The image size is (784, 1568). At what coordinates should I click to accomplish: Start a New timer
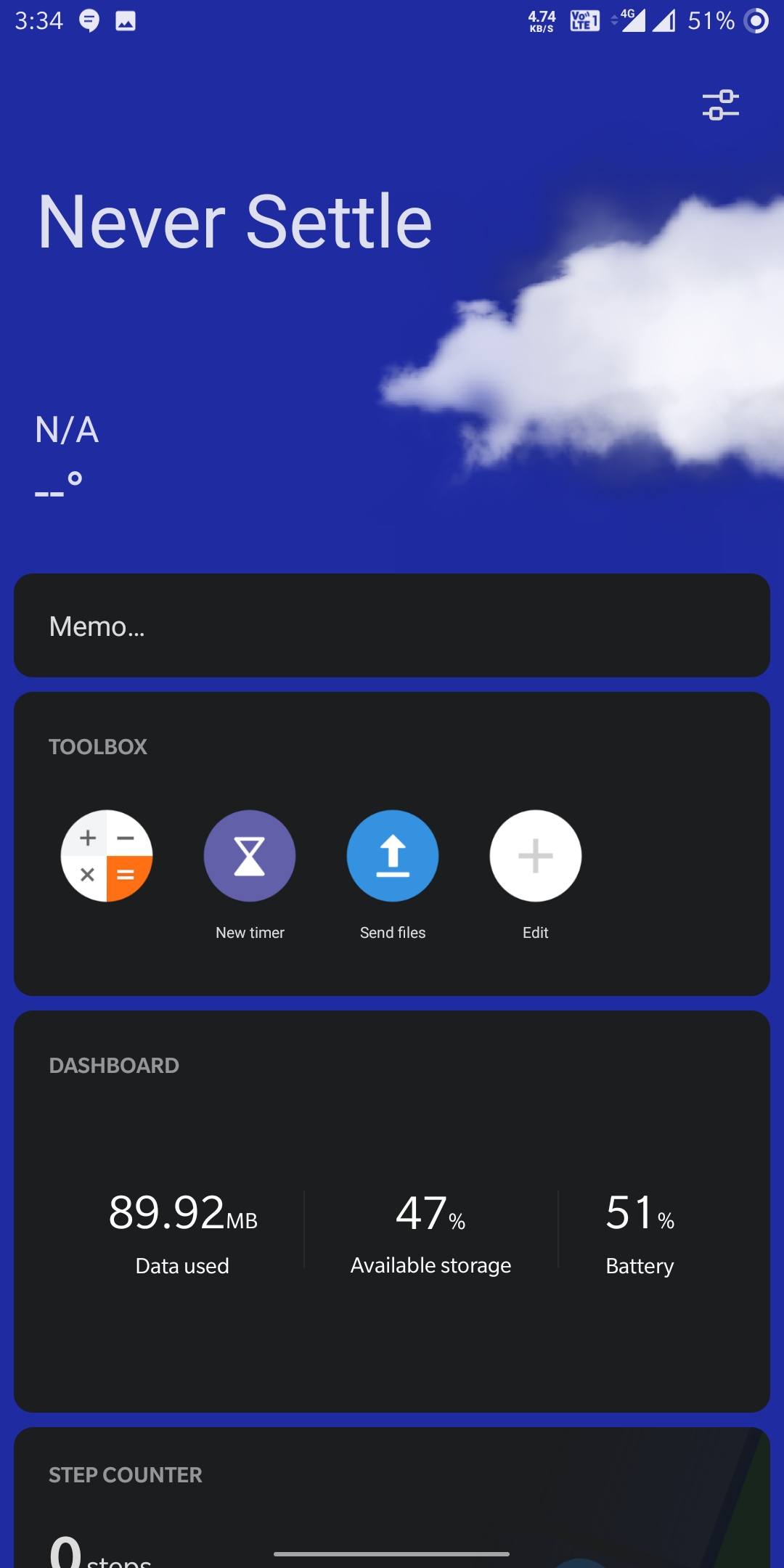click(x=250, y=856)
